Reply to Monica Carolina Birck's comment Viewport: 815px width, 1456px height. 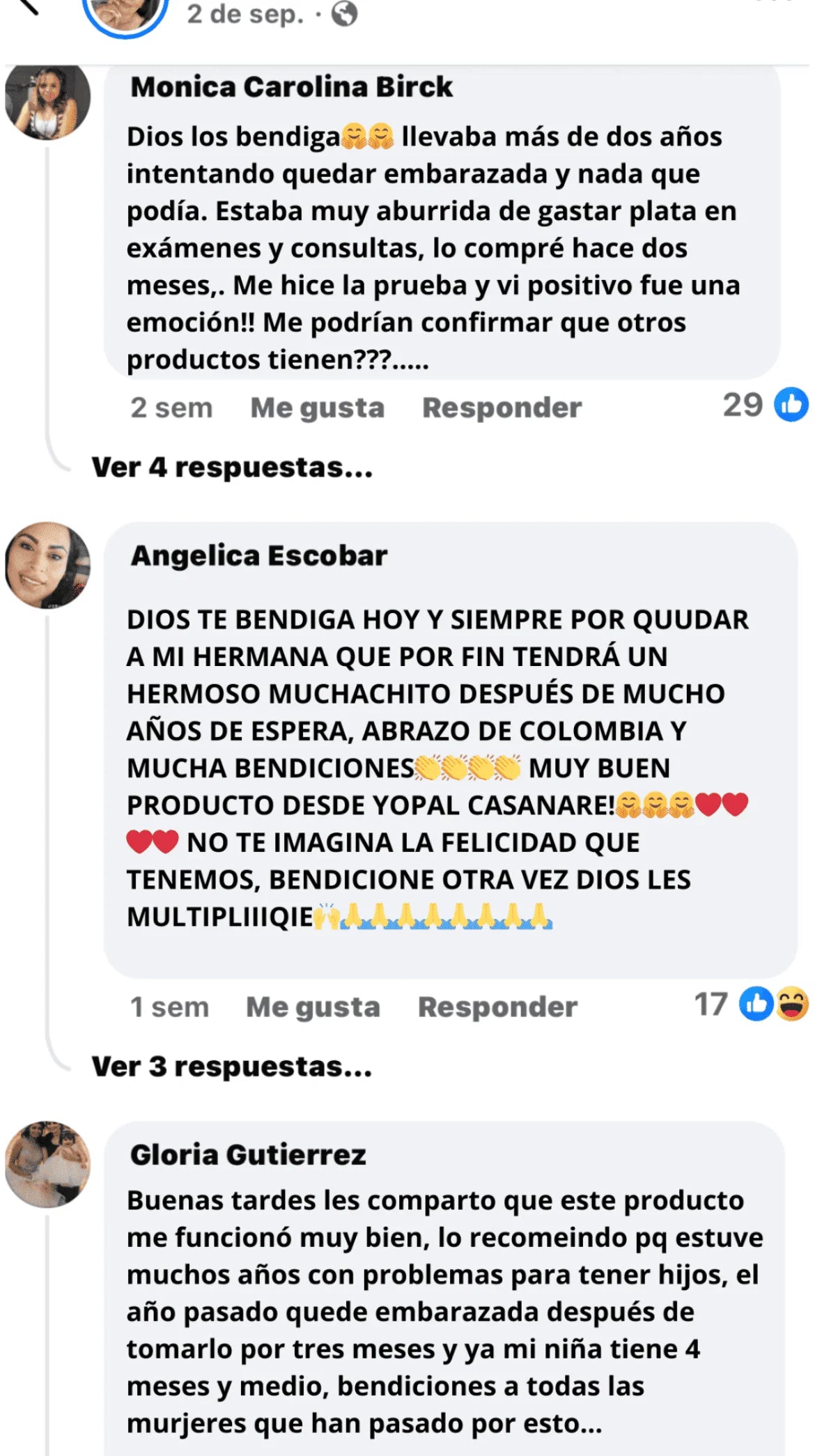point(502,408)
